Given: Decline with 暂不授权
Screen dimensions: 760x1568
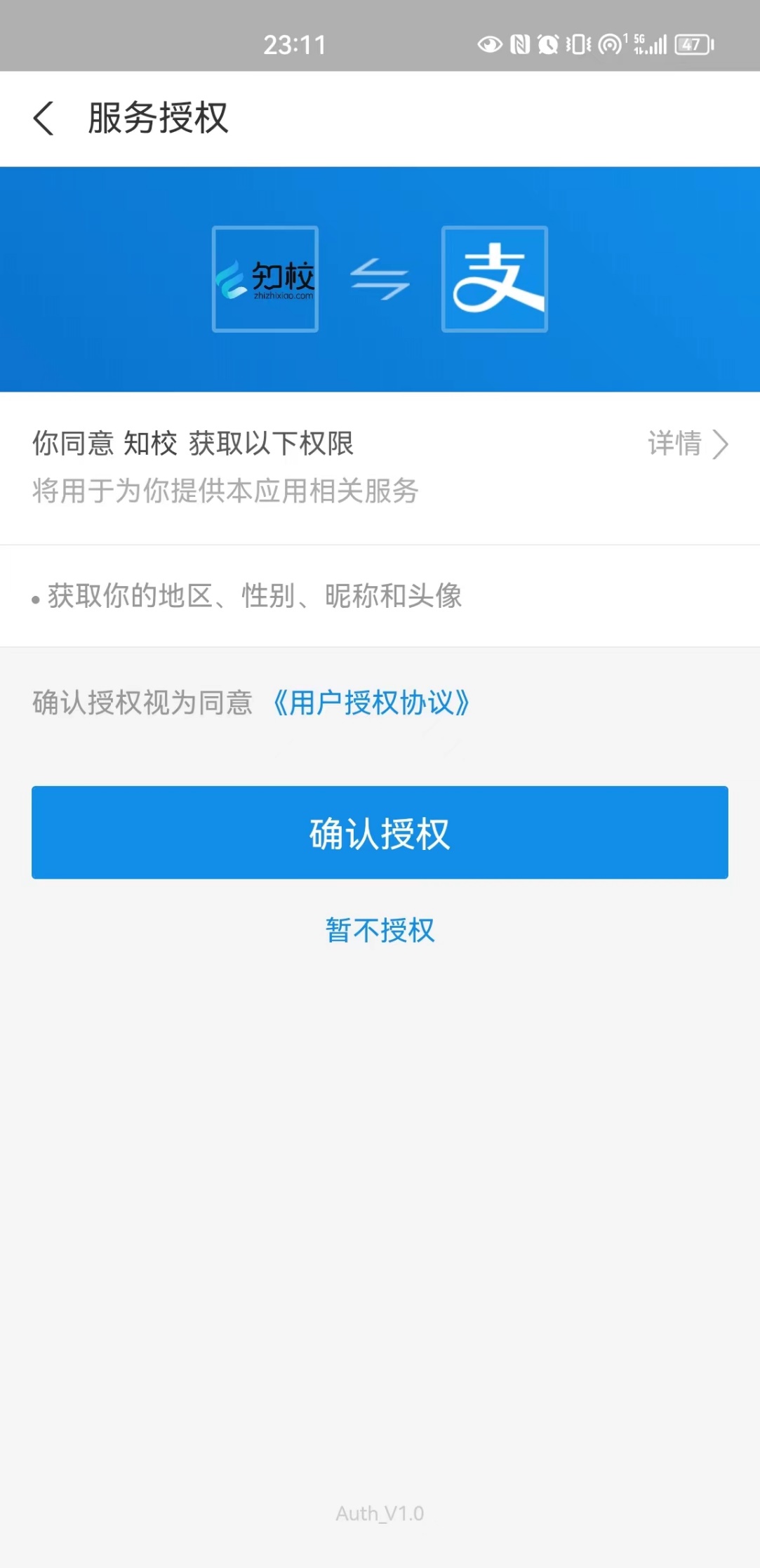Looking at the screenshot, I should 380,931.
